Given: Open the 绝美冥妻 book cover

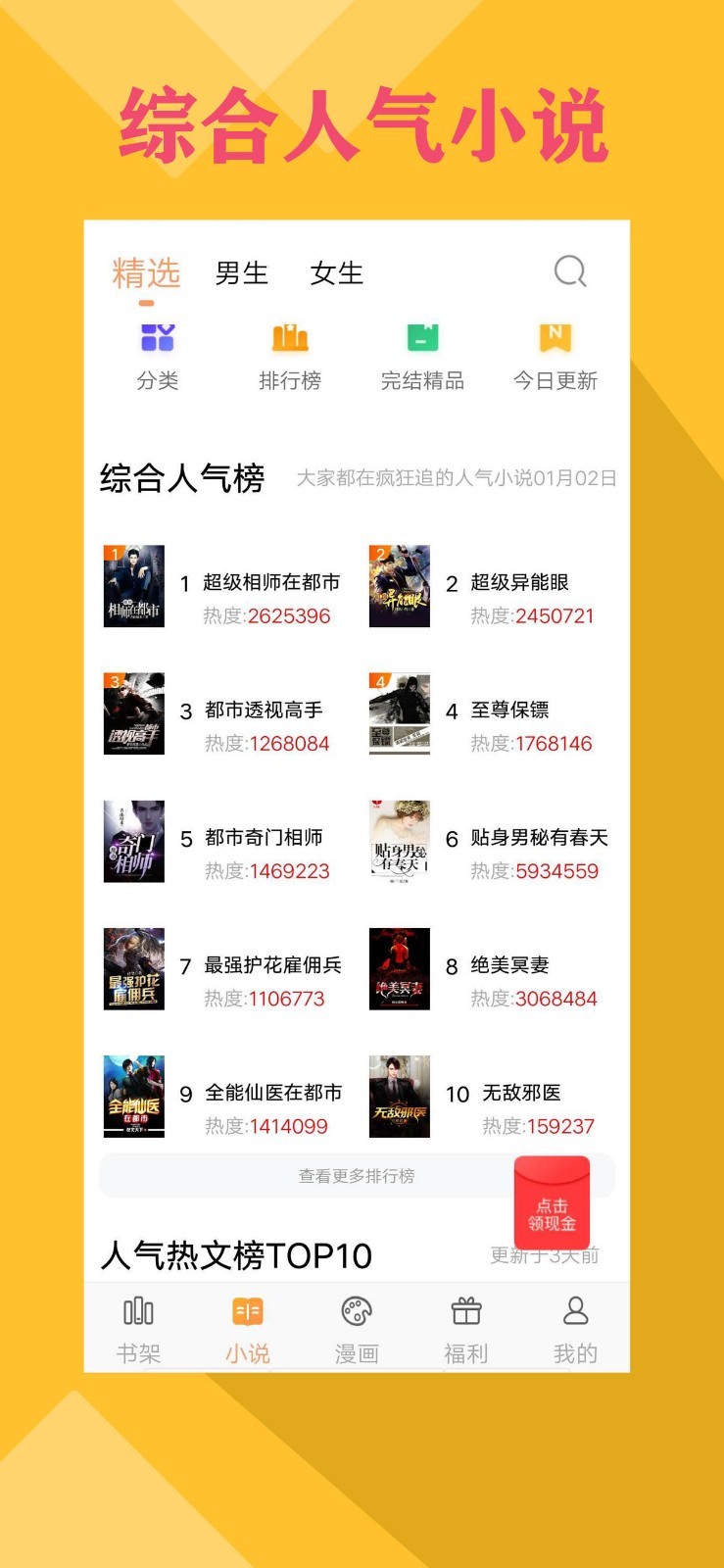Looking at the screenshot, I should [x=399, y=969].
